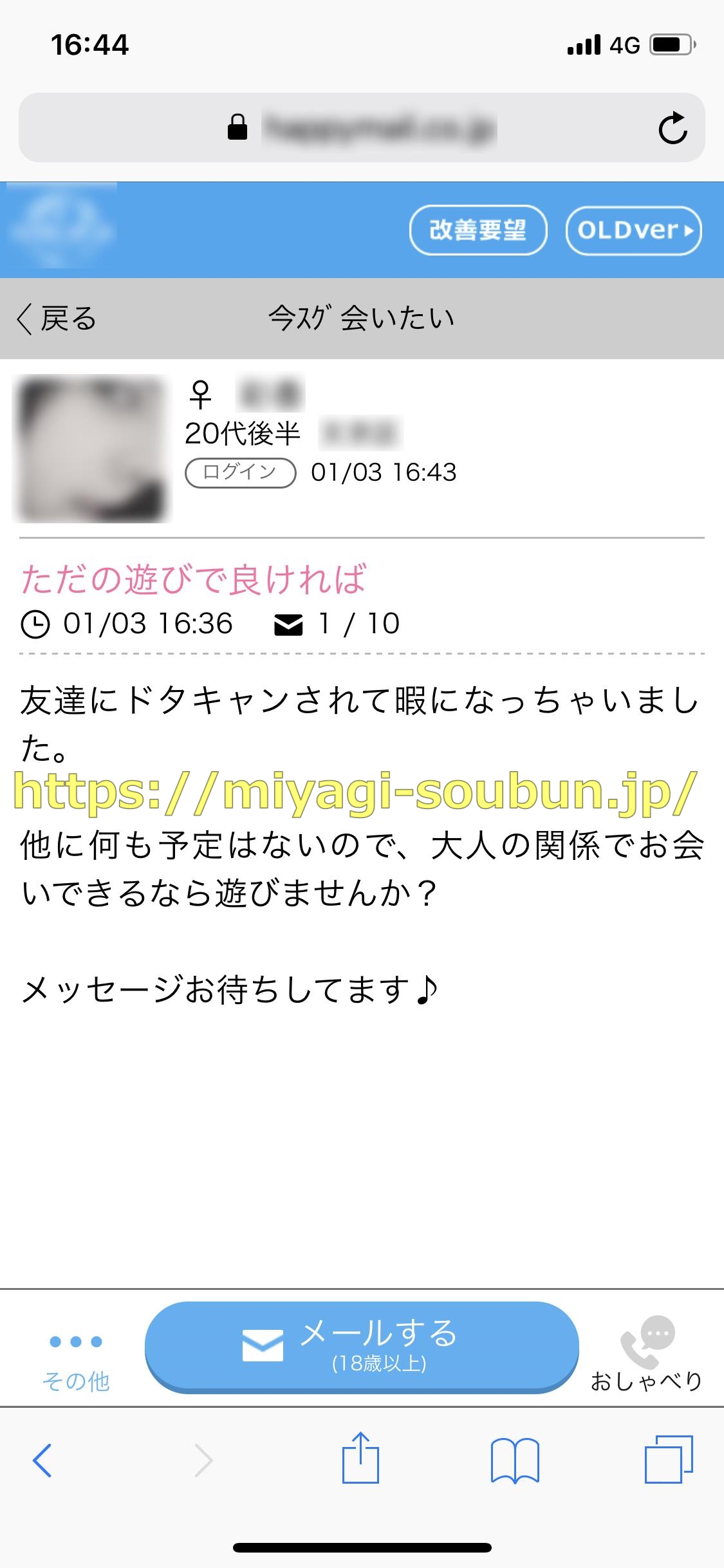Open Safari bookmarks
The width and height of the screenshot is (724, 1568).
[x=514, y=1460]
